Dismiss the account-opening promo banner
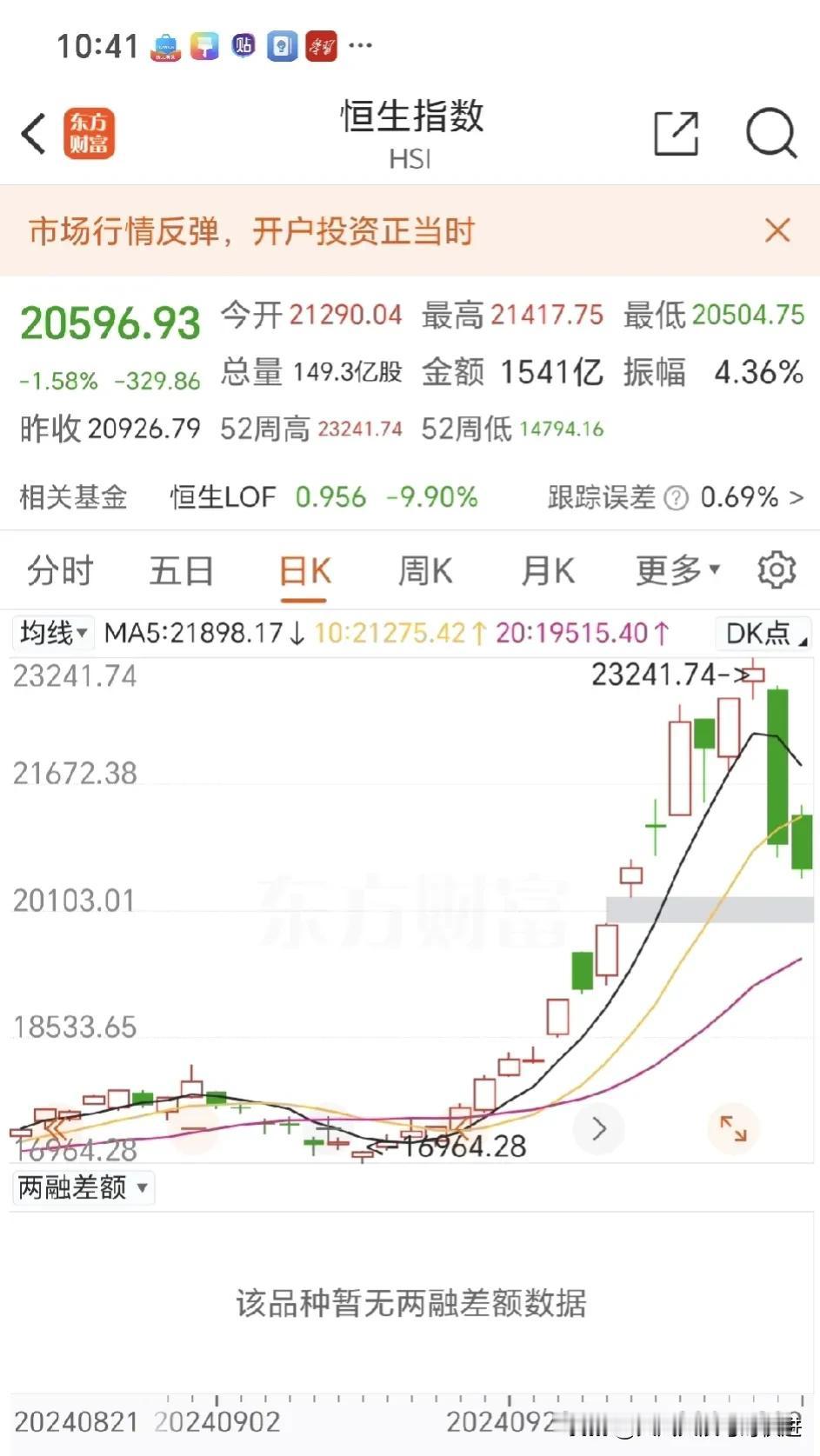The width and height of the screenshot is (820, 1456). click(777, 230)
